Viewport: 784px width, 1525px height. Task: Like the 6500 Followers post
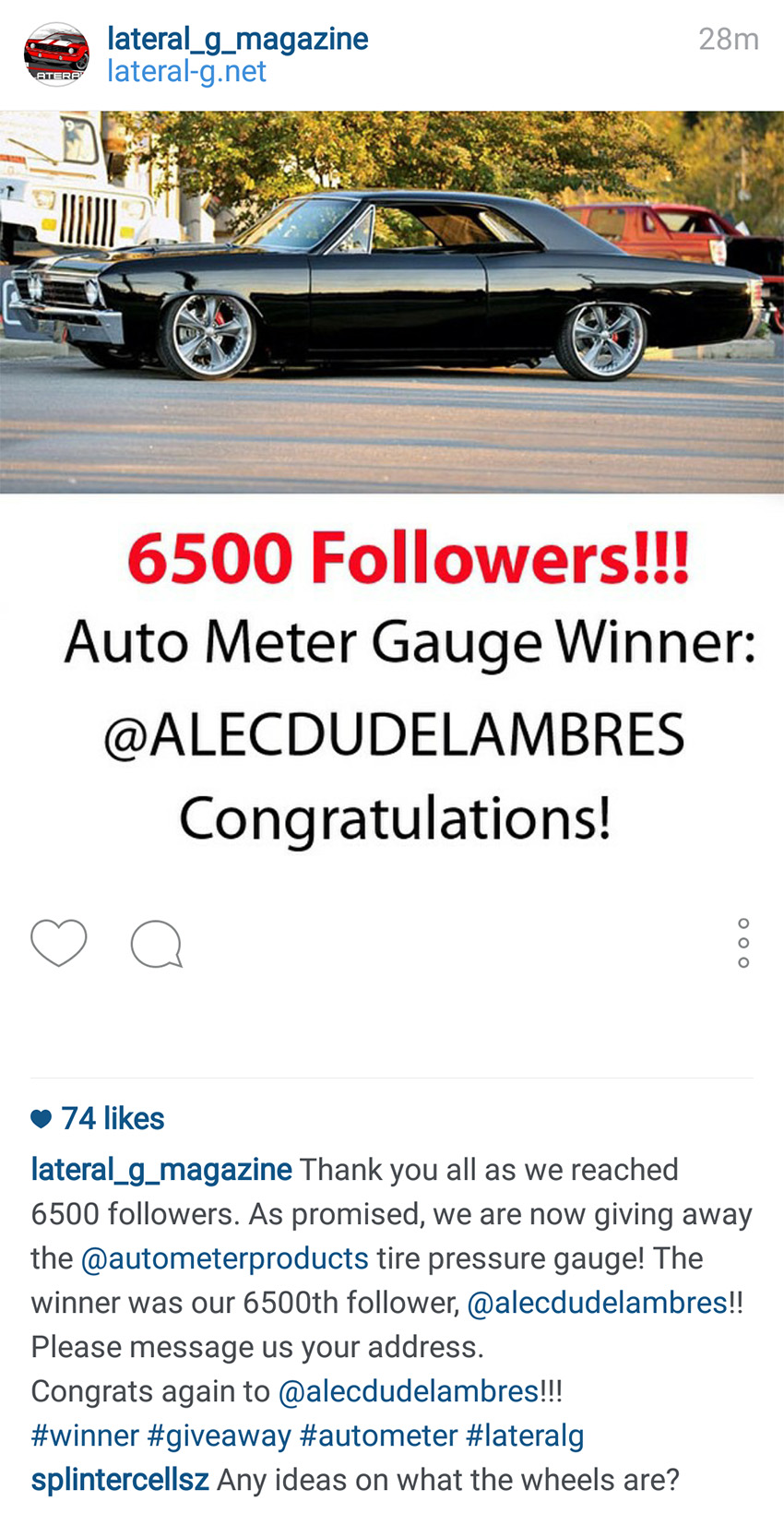[58, 943]
